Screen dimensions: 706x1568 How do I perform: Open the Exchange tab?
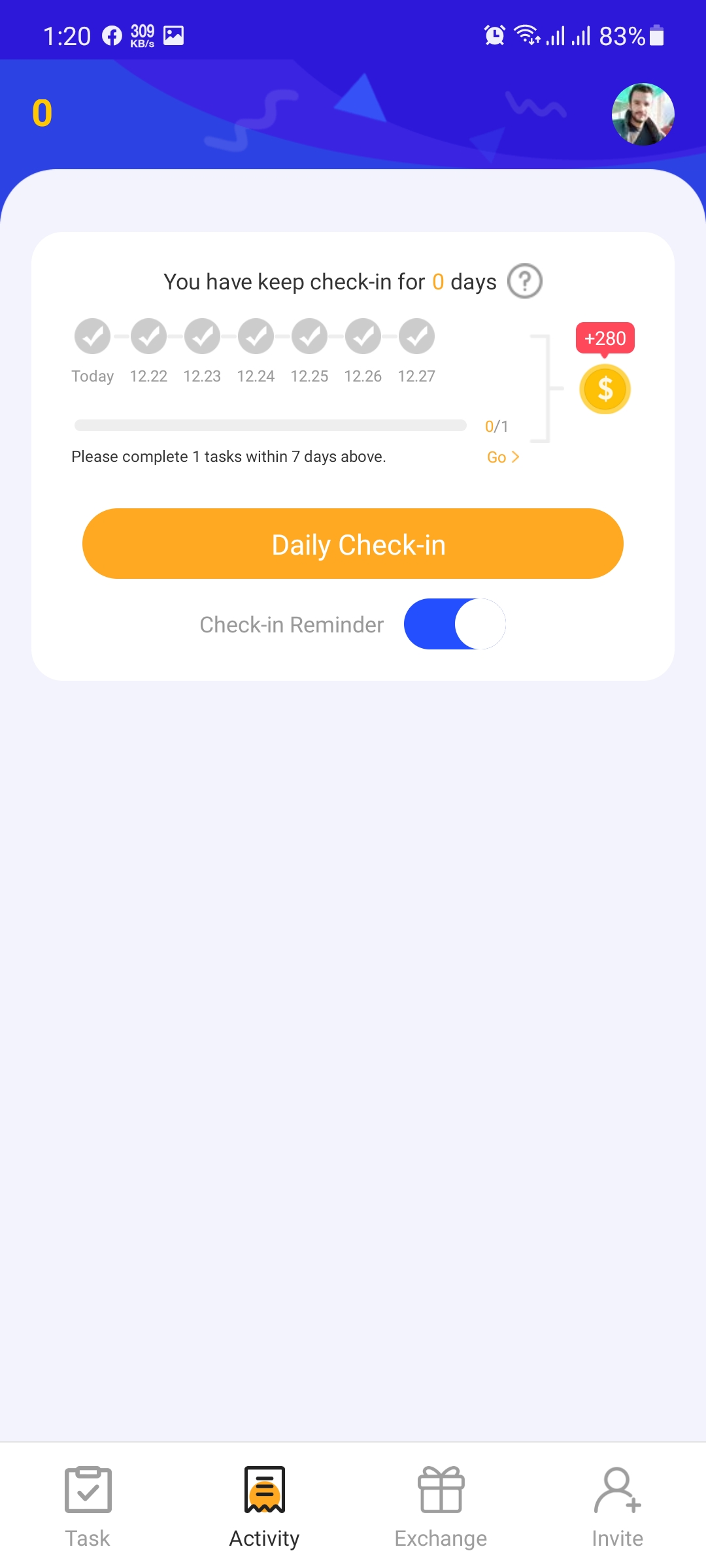point(441,1506)
